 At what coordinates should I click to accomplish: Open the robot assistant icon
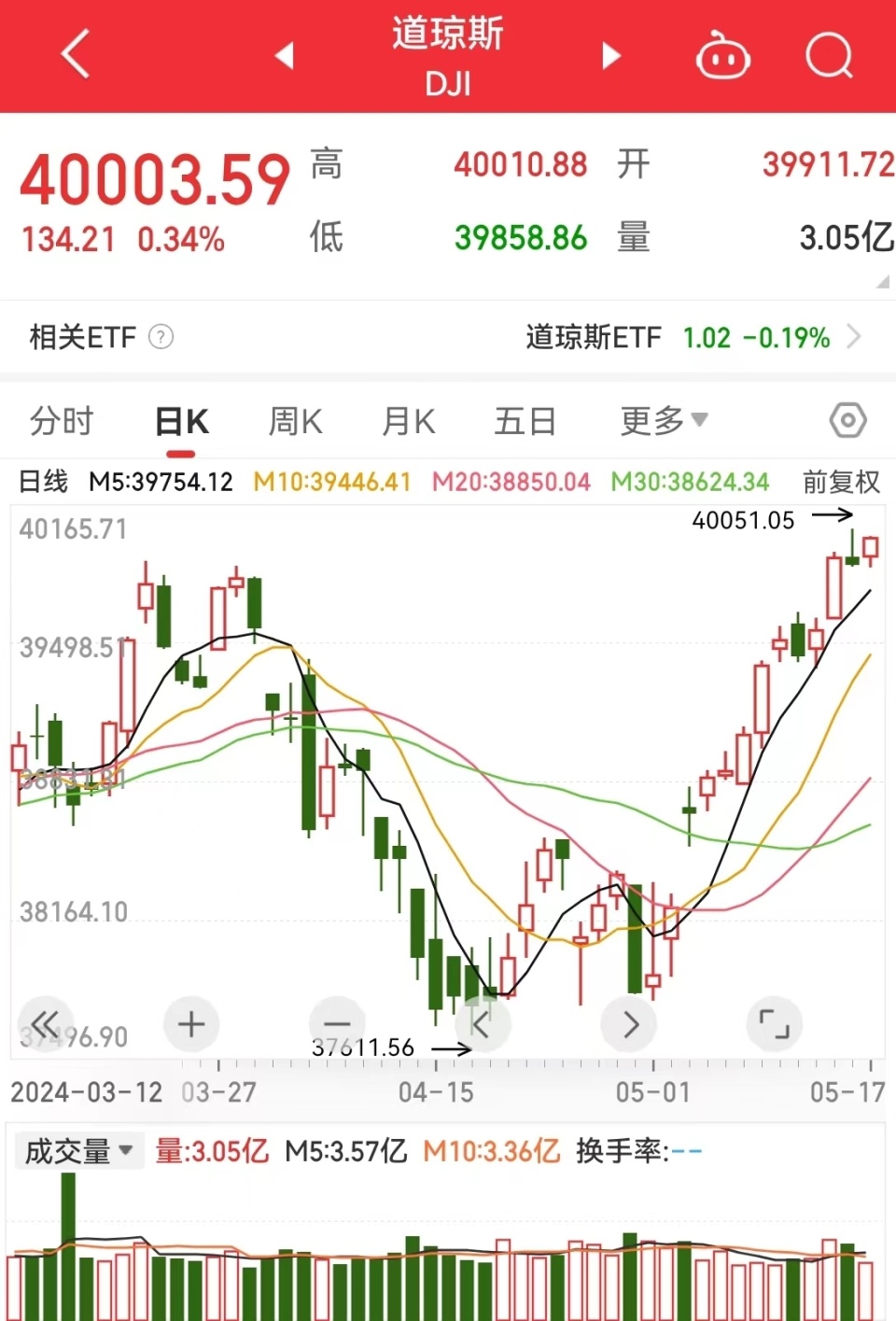point(722,56)
